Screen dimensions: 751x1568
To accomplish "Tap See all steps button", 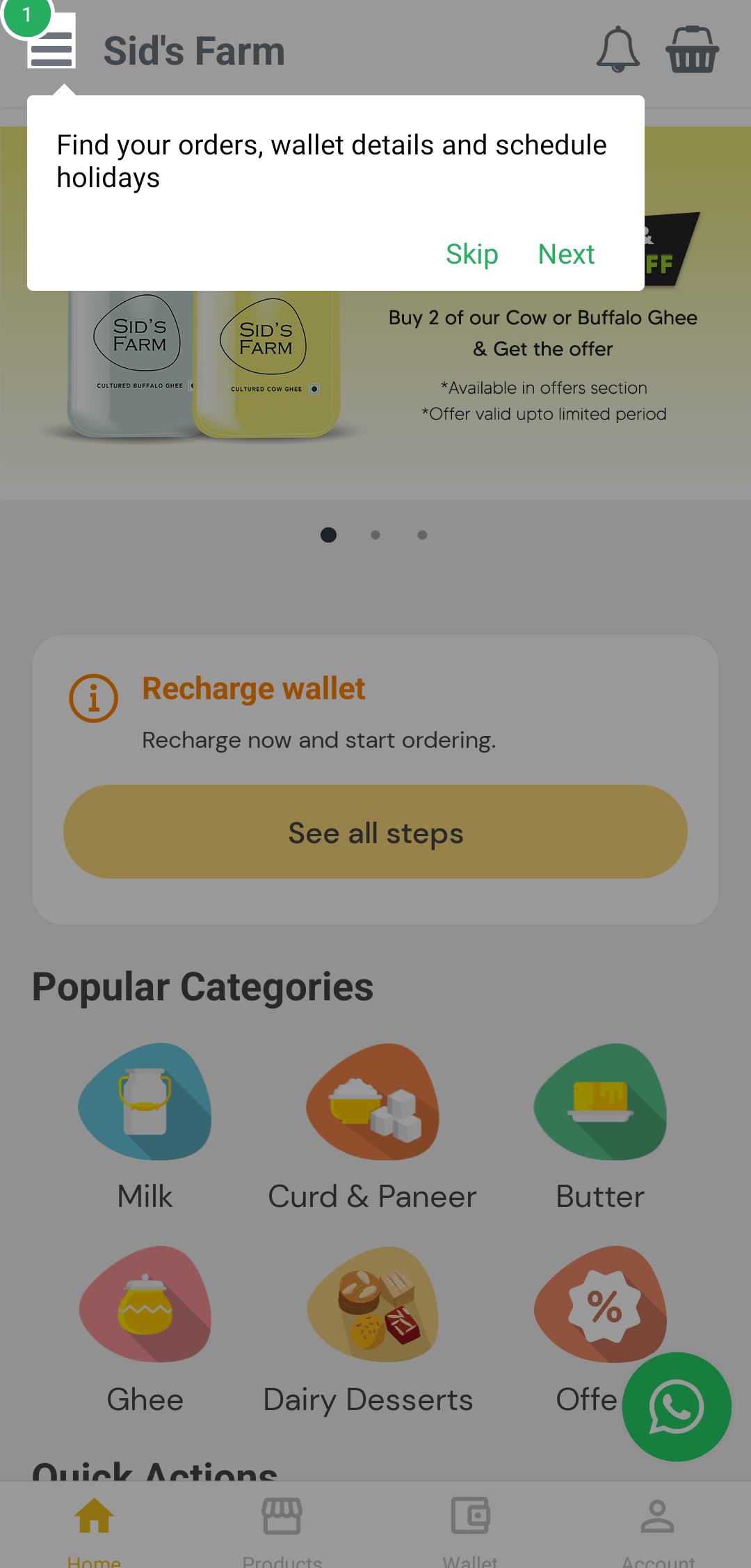I will 375,832.
